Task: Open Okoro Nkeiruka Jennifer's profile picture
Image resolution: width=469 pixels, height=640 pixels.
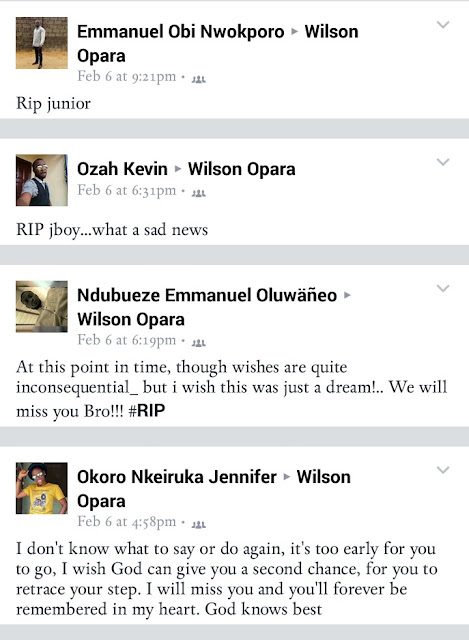Action: [x=42, y=488]
